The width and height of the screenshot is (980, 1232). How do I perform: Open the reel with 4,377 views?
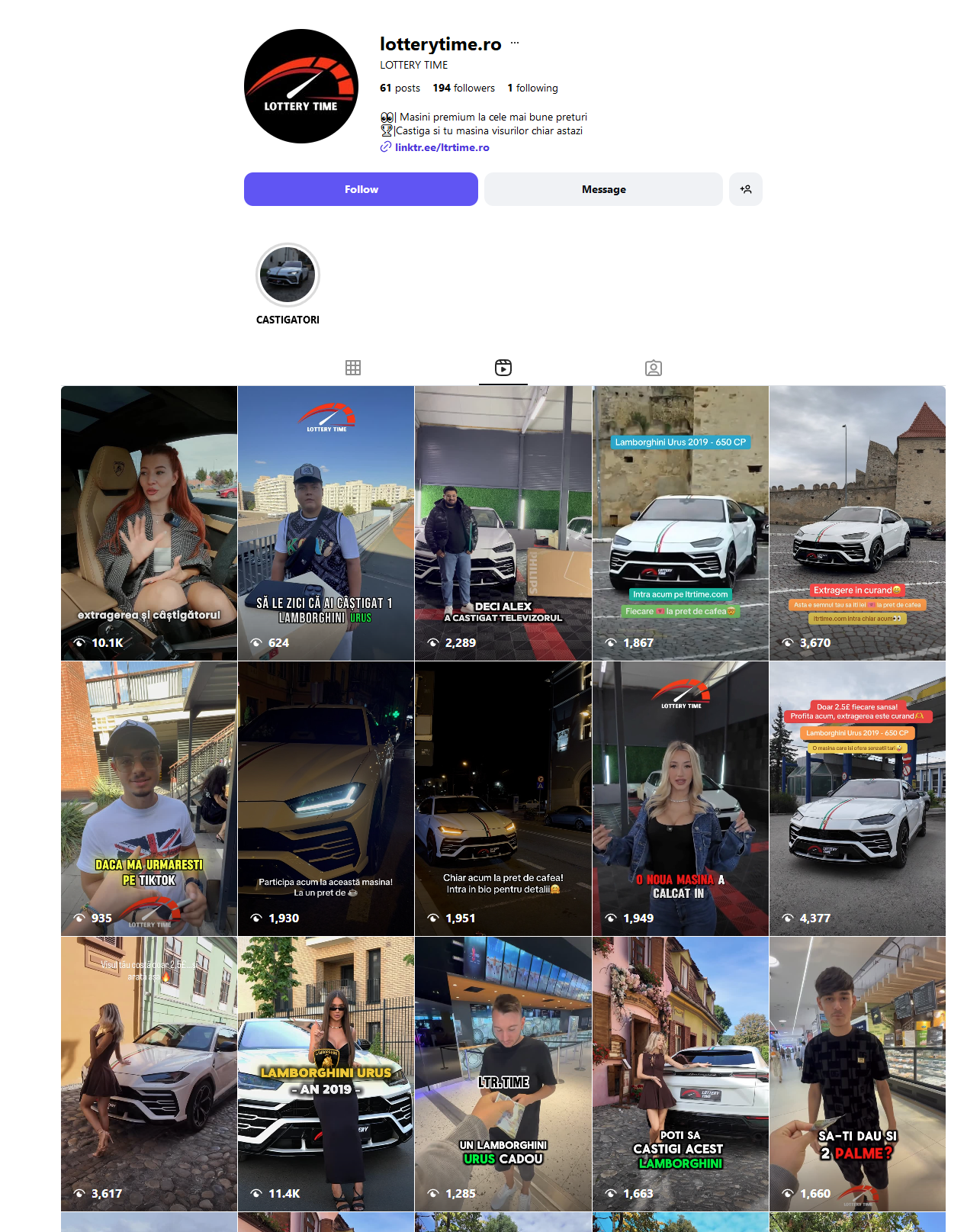pyautogui.click(x=857, y=798)
